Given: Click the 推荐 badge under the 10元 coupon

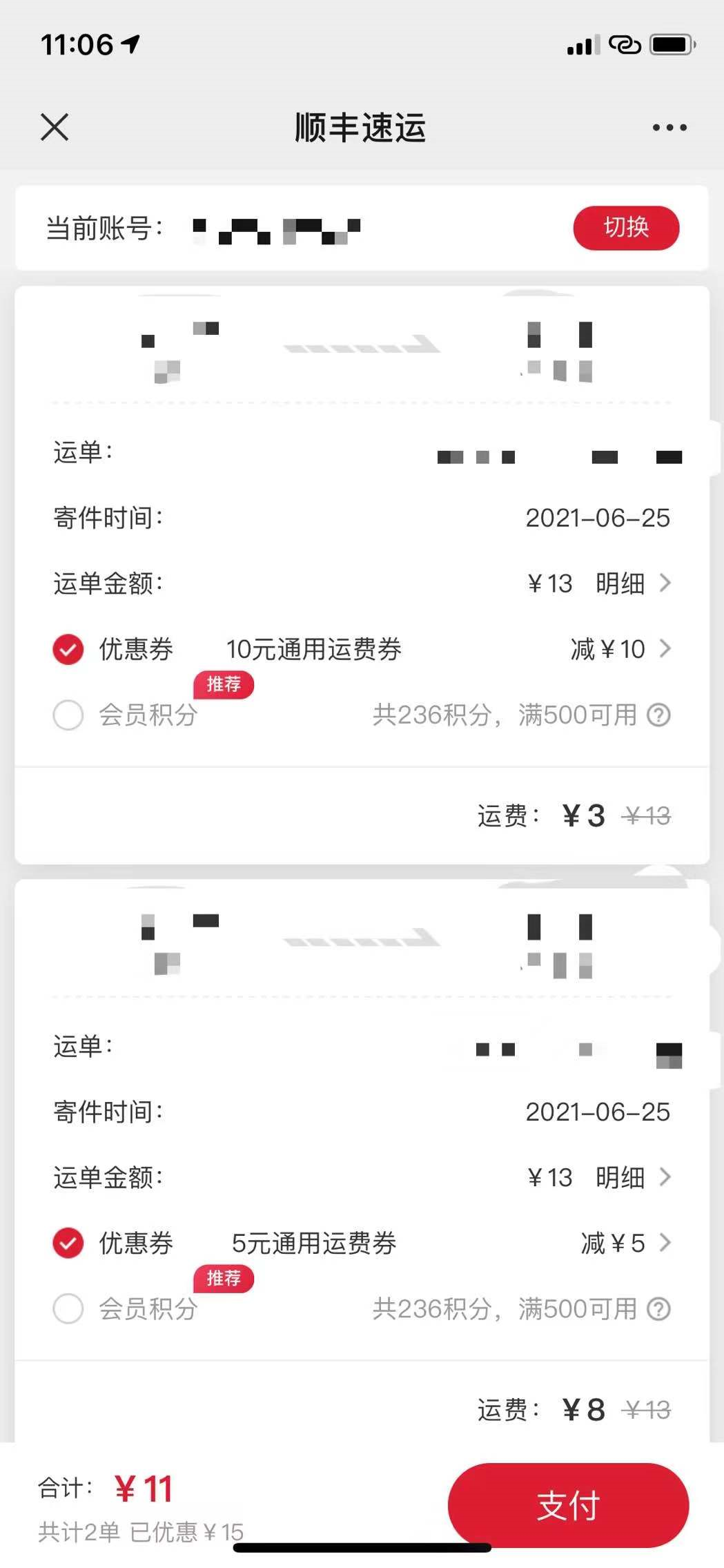Looking at the screenshot, I should [223, 684].
